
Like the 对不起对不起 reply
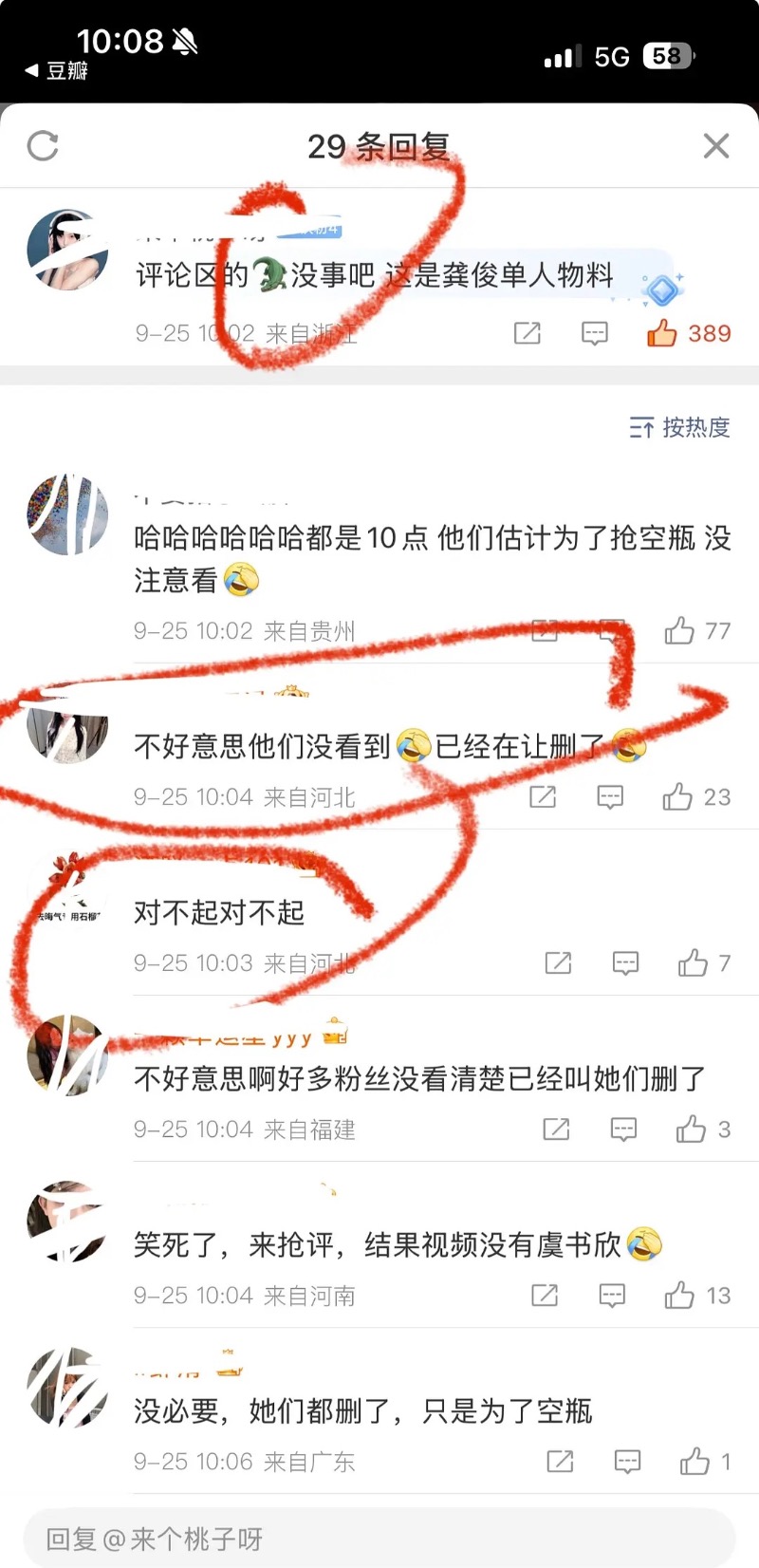coord(693,963)
